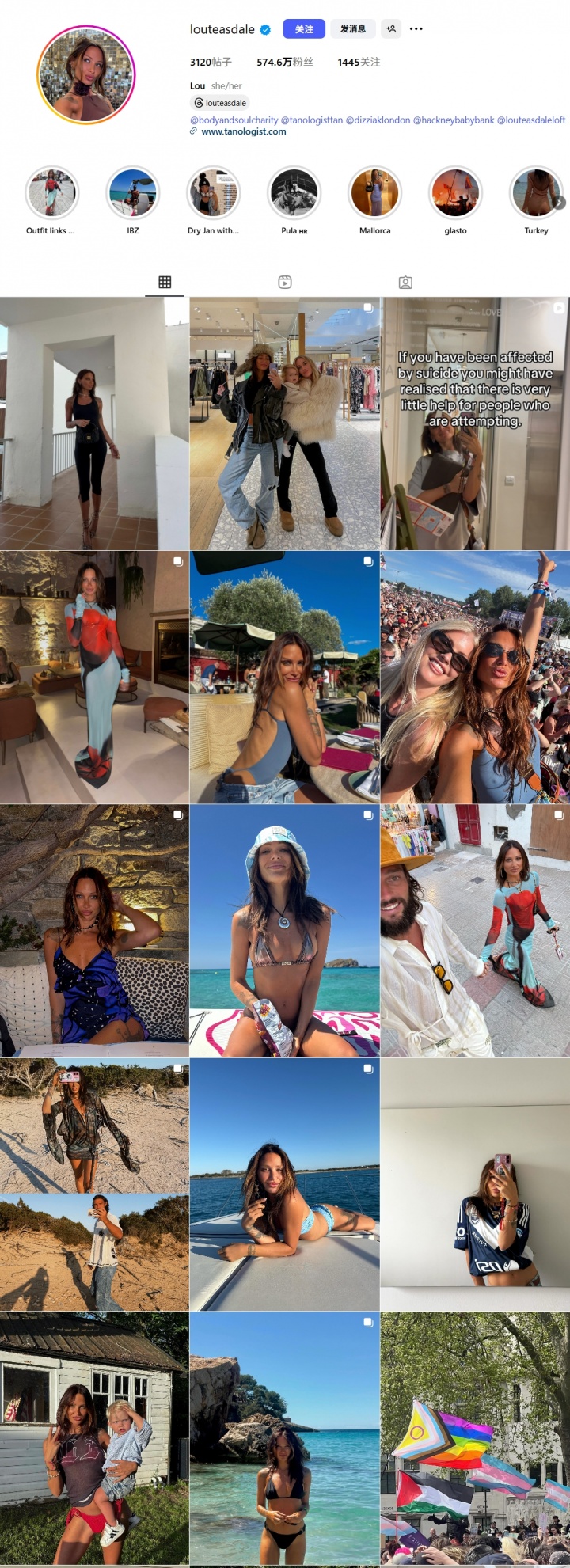This screenshot has height=1568, width=570.
Task: Switch to the Reels tab
Action: coord(285,283)
